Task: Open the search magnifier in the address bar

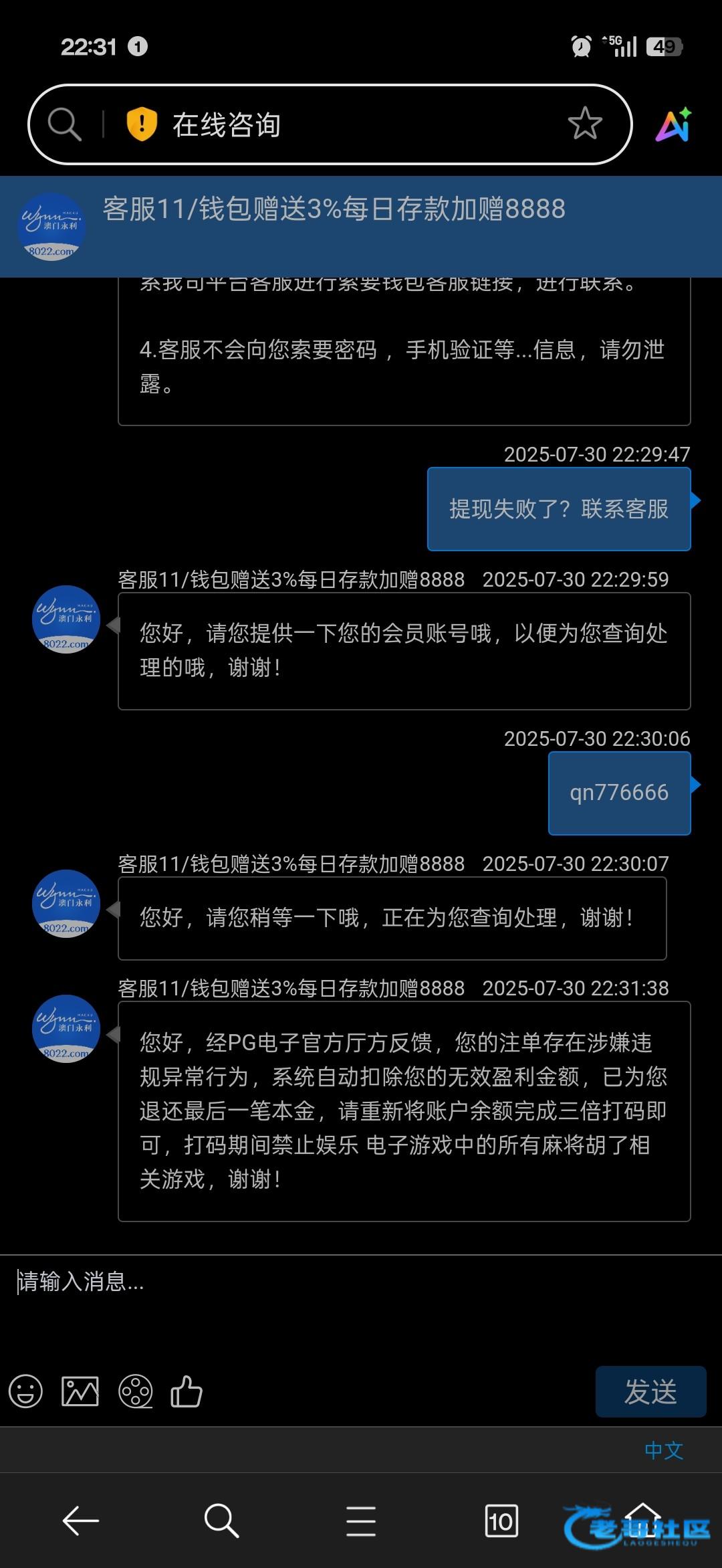Action: 64,124
